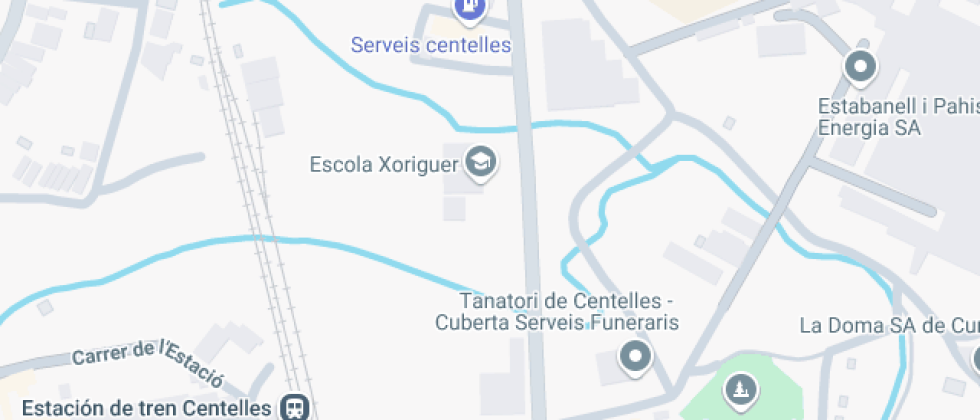This screenshot has height=420, width=980.
Task: Tap the park marker in the green area
Action: pos(740,392)
